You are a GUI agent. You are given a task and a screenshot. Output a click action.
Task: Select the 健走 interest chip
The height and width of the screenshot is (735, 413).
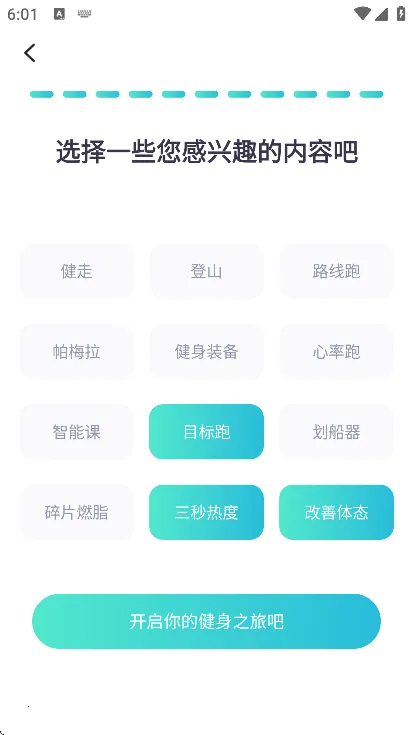(x=76, y=271)
